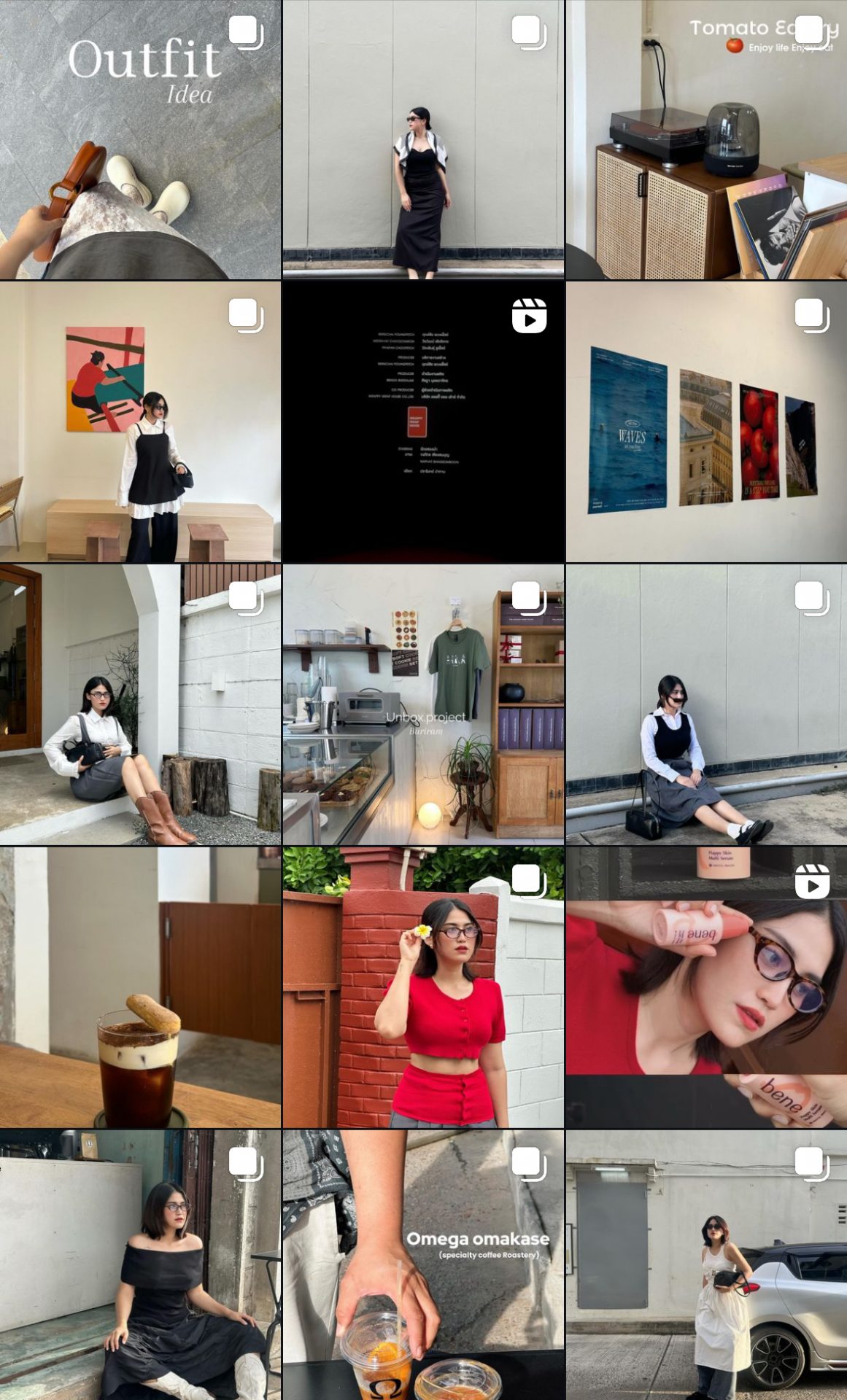
Task: Open post of woman by silver car
Action: point(706,1265)
